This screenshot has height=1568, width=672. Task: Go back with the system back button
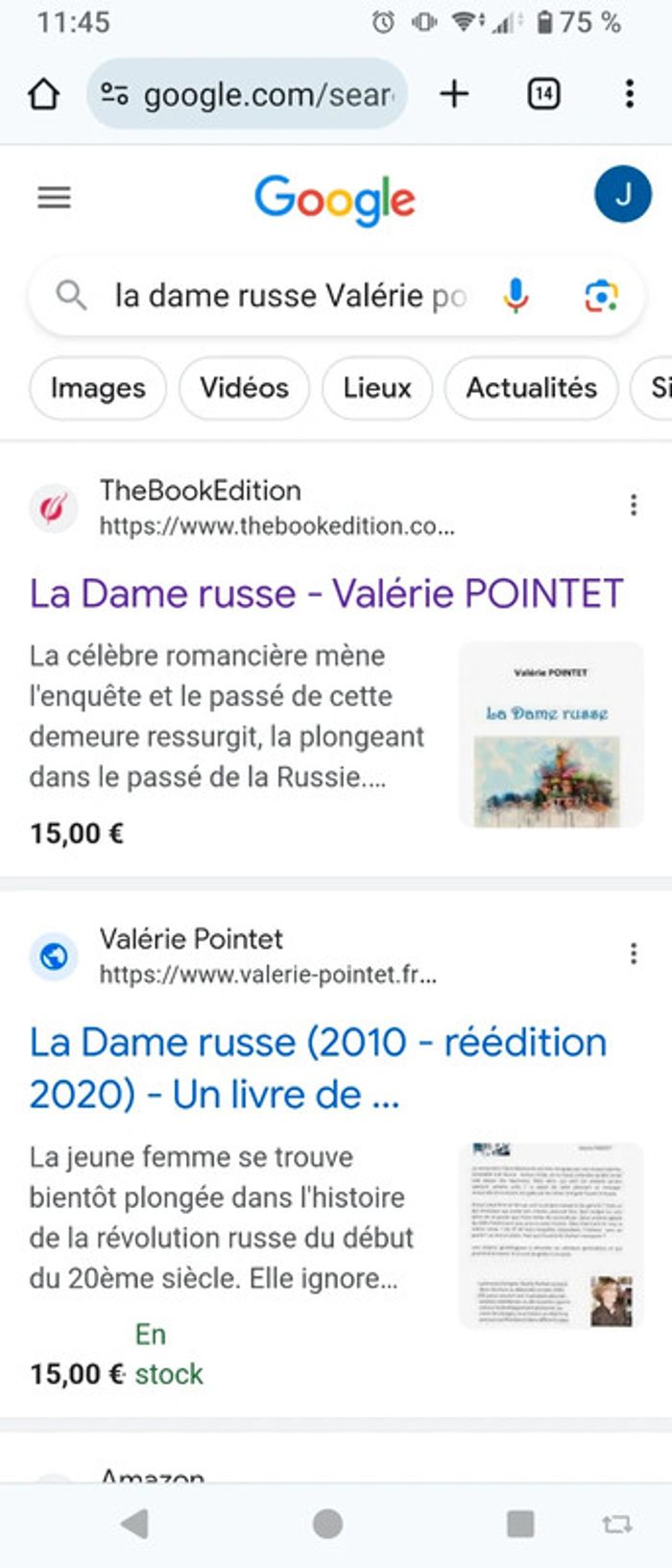coord(135,1524)
